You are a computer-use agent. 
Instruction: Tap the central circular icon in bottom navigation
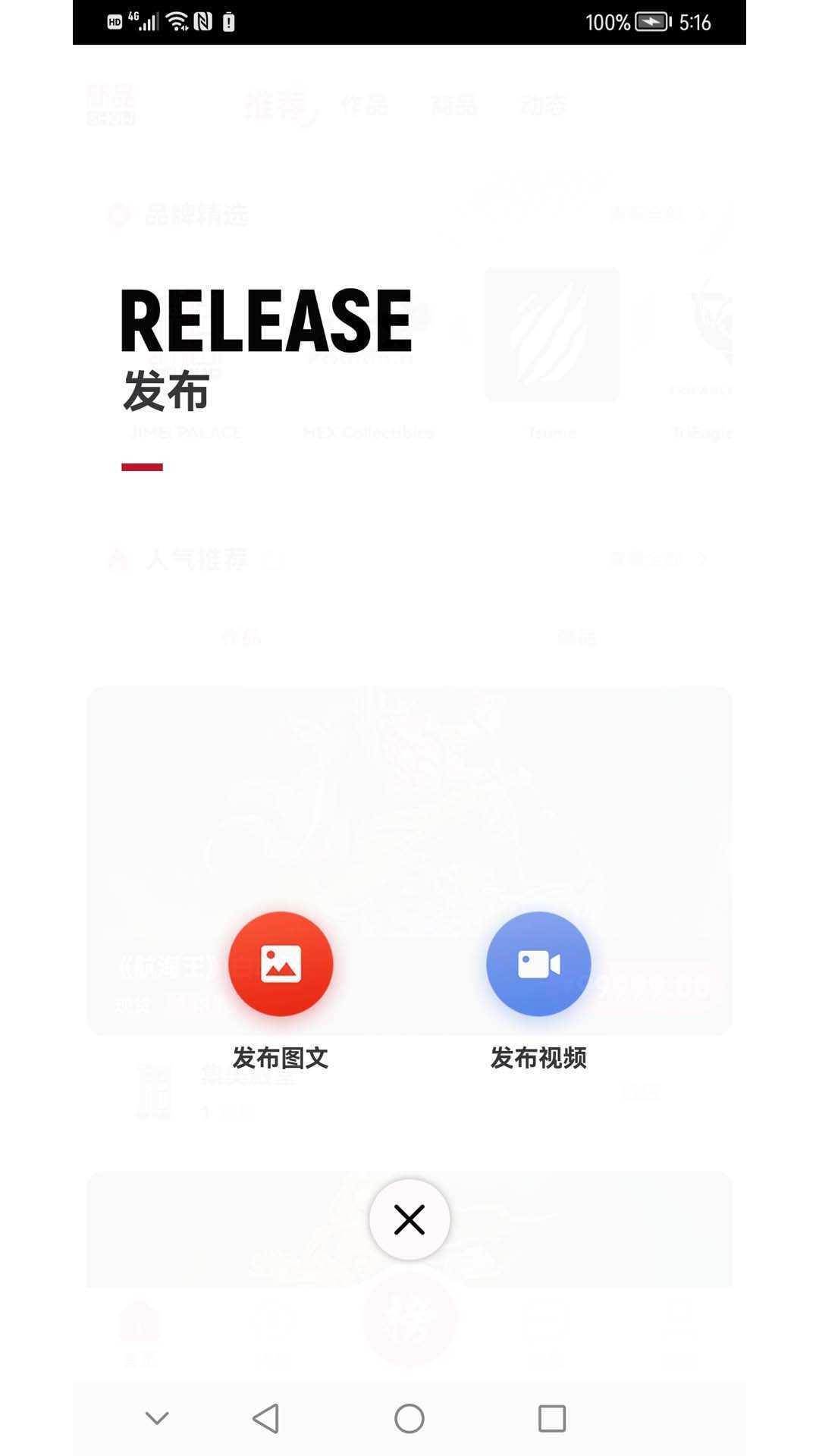point(409,1317)
